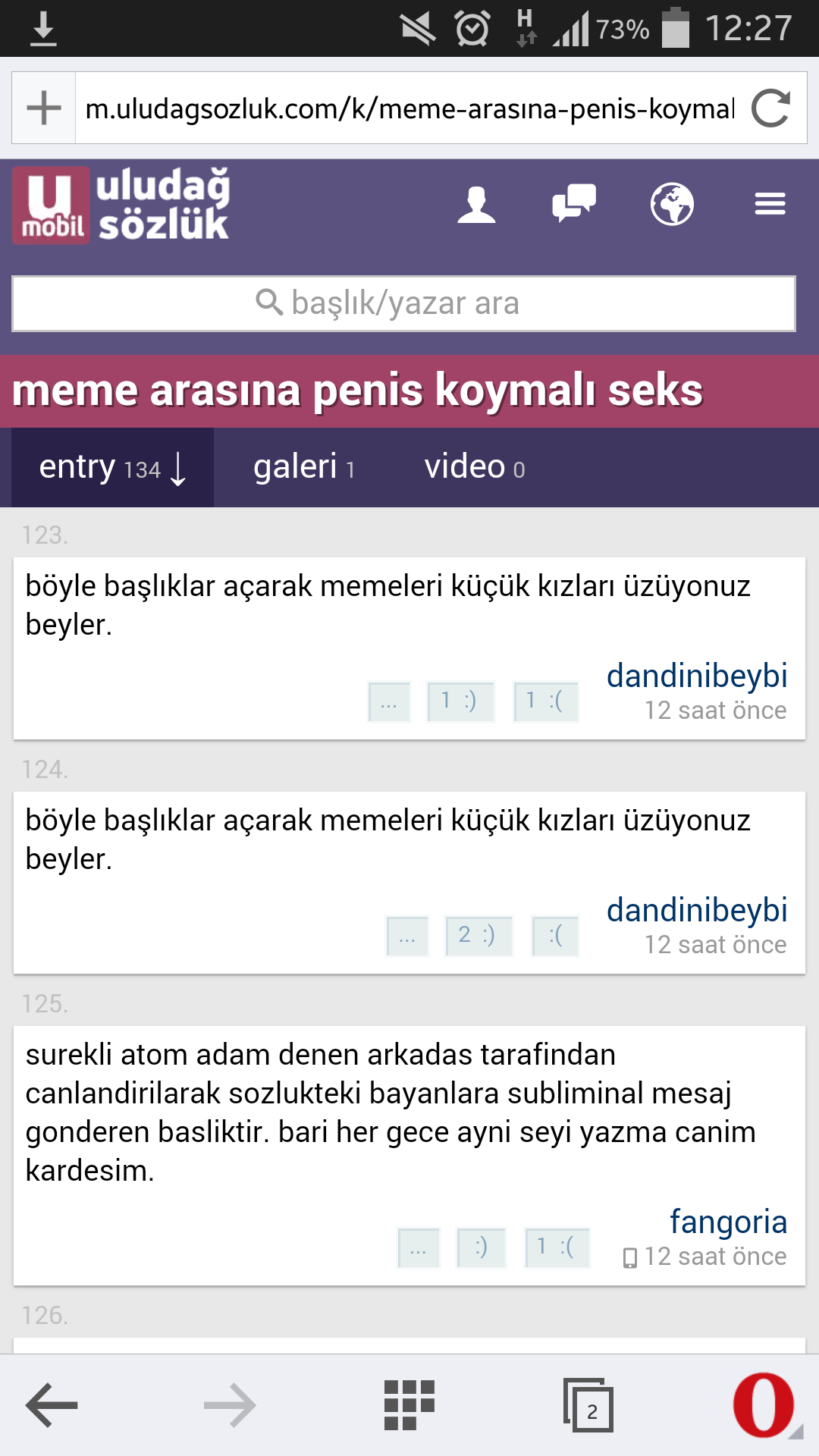Open the globe icon in header
Viewport: 819px width, 1456px height.
pyautogui.click(x=672, y=205)
